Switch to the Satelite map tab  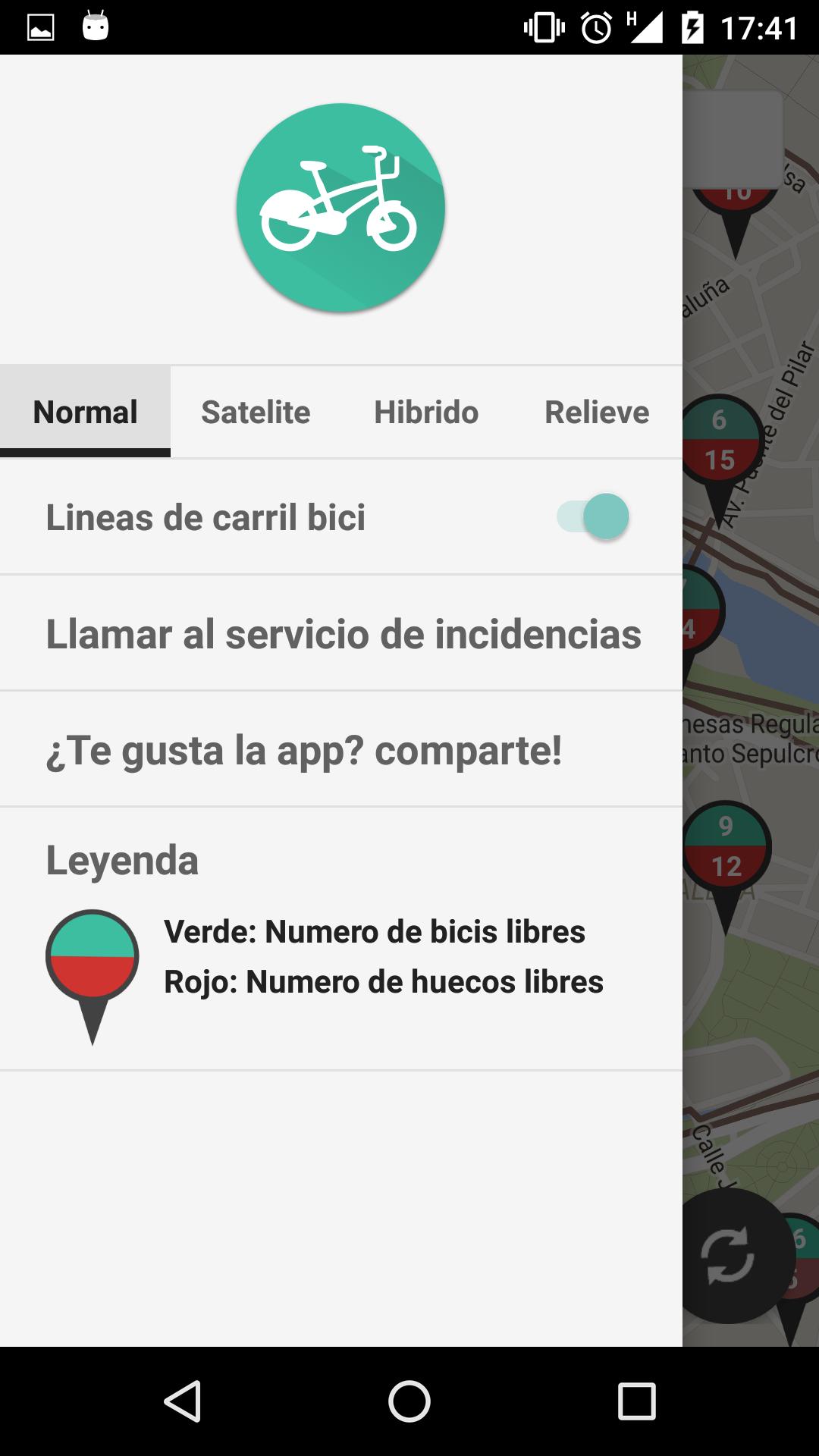[x=256, y=412]
